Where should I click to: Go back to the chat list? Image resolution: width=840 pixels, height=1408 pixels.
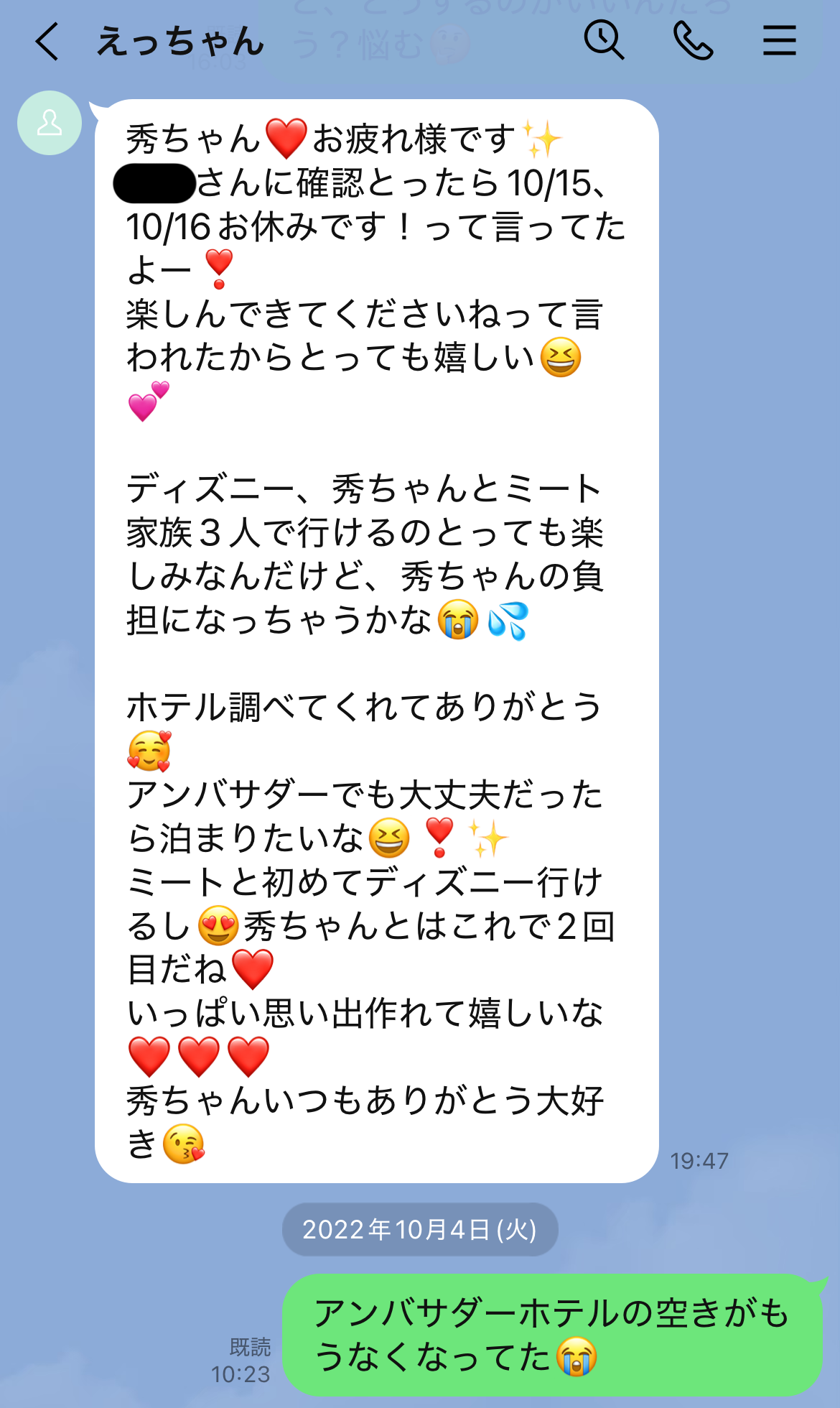(47, 41)
